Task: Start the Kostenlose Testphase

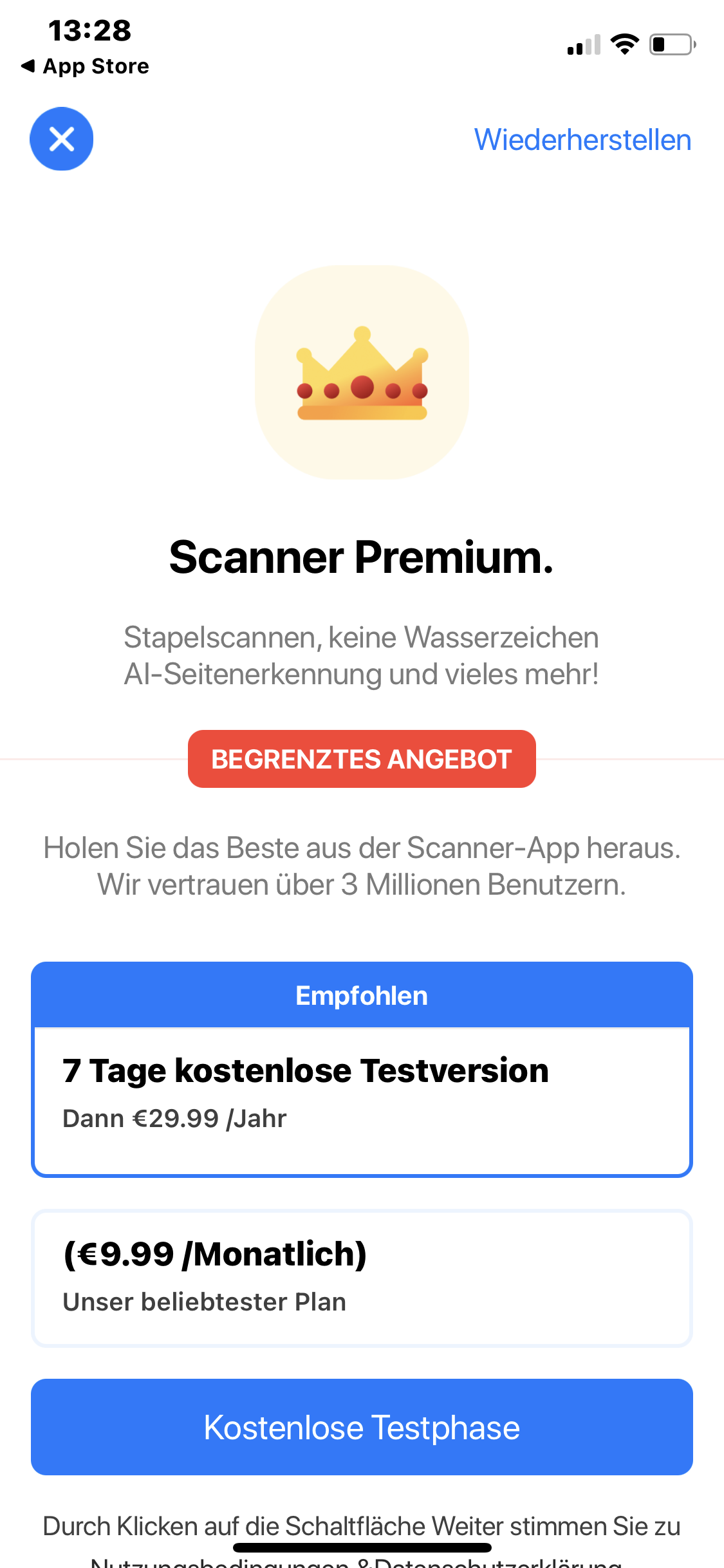Action: (362, 1427)
